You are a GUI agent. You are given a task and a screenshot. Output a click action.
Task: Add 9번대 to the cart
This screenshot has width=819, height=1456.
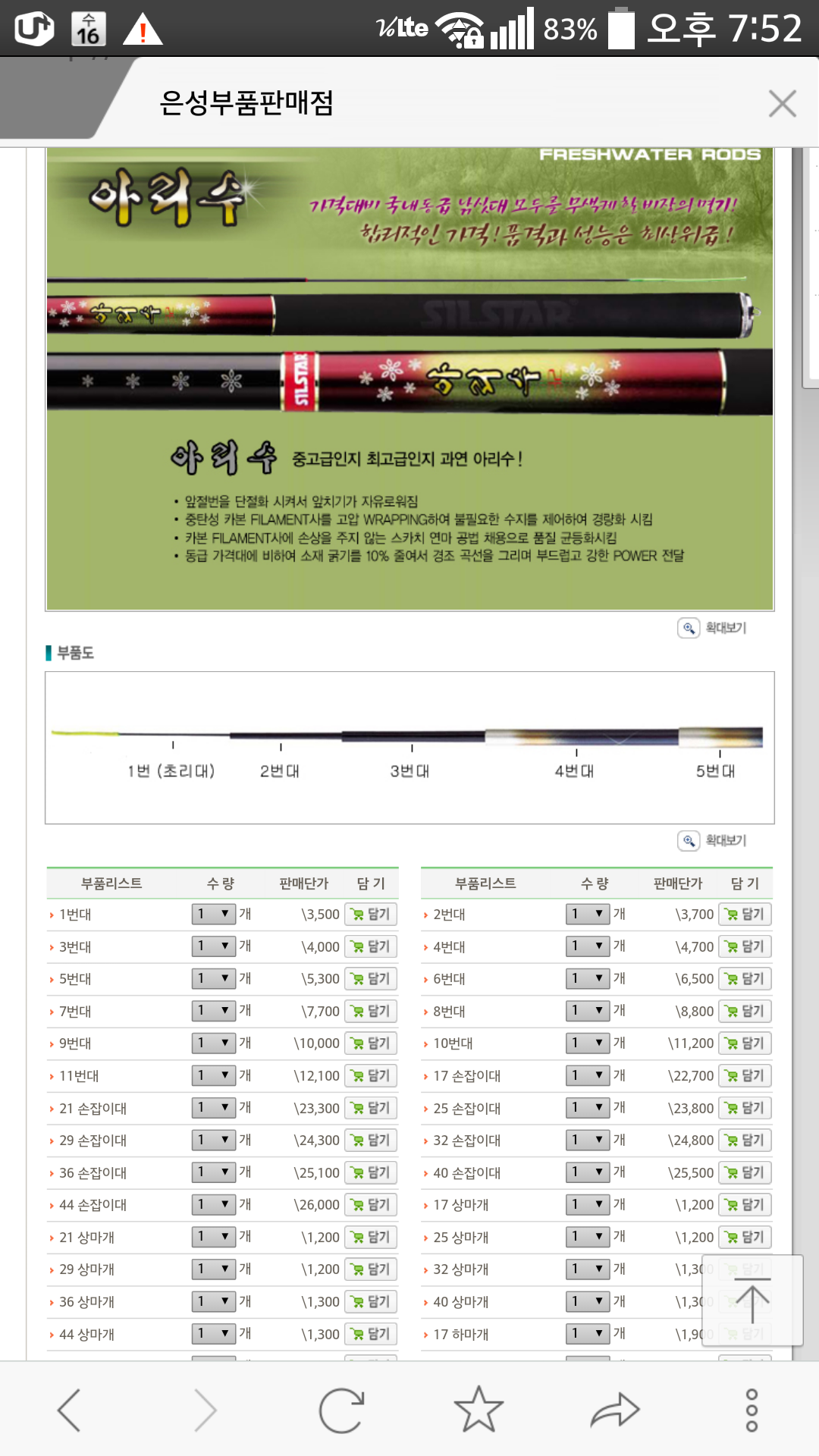point(371,1043)
